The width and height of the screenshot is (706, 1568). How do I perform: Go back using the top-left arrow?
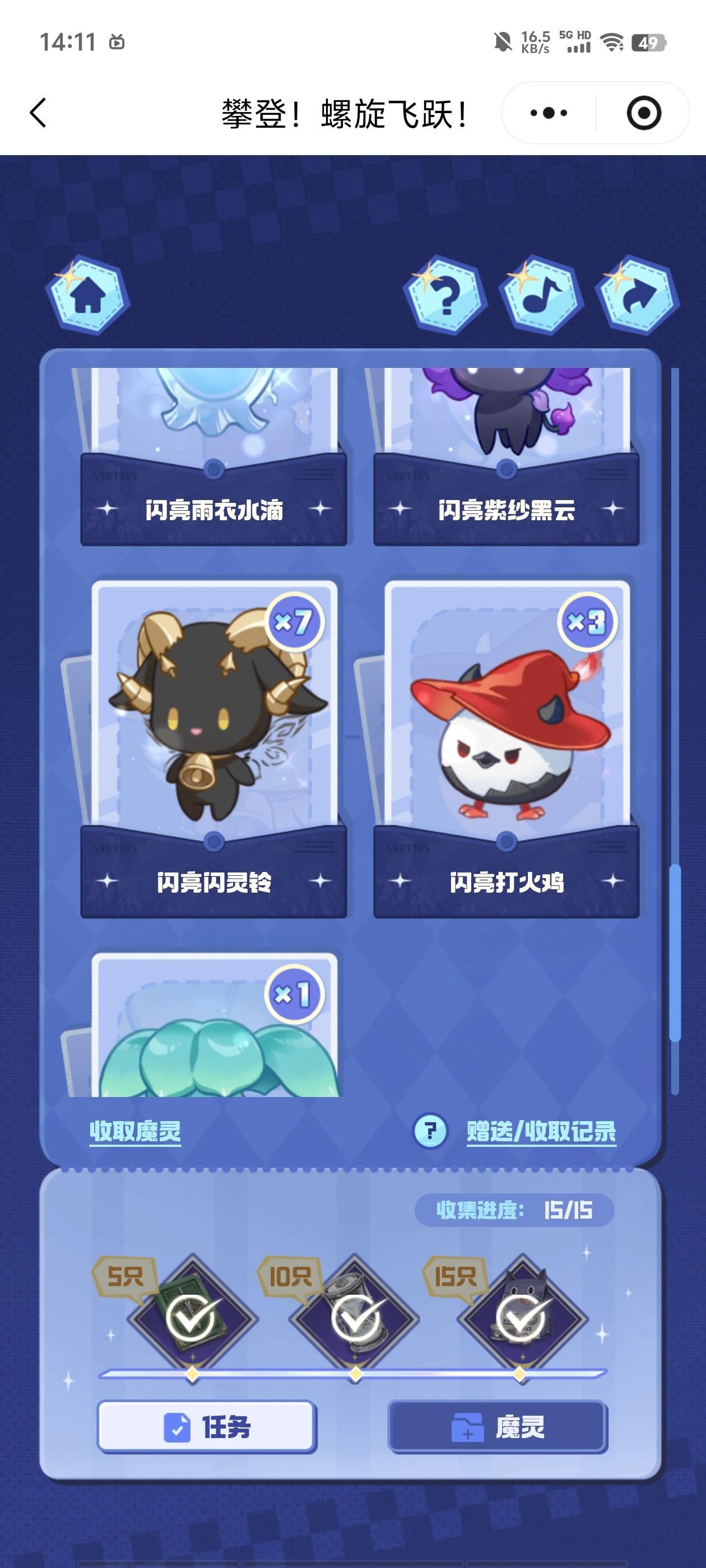pyautogui.click(x=38, y=113)
